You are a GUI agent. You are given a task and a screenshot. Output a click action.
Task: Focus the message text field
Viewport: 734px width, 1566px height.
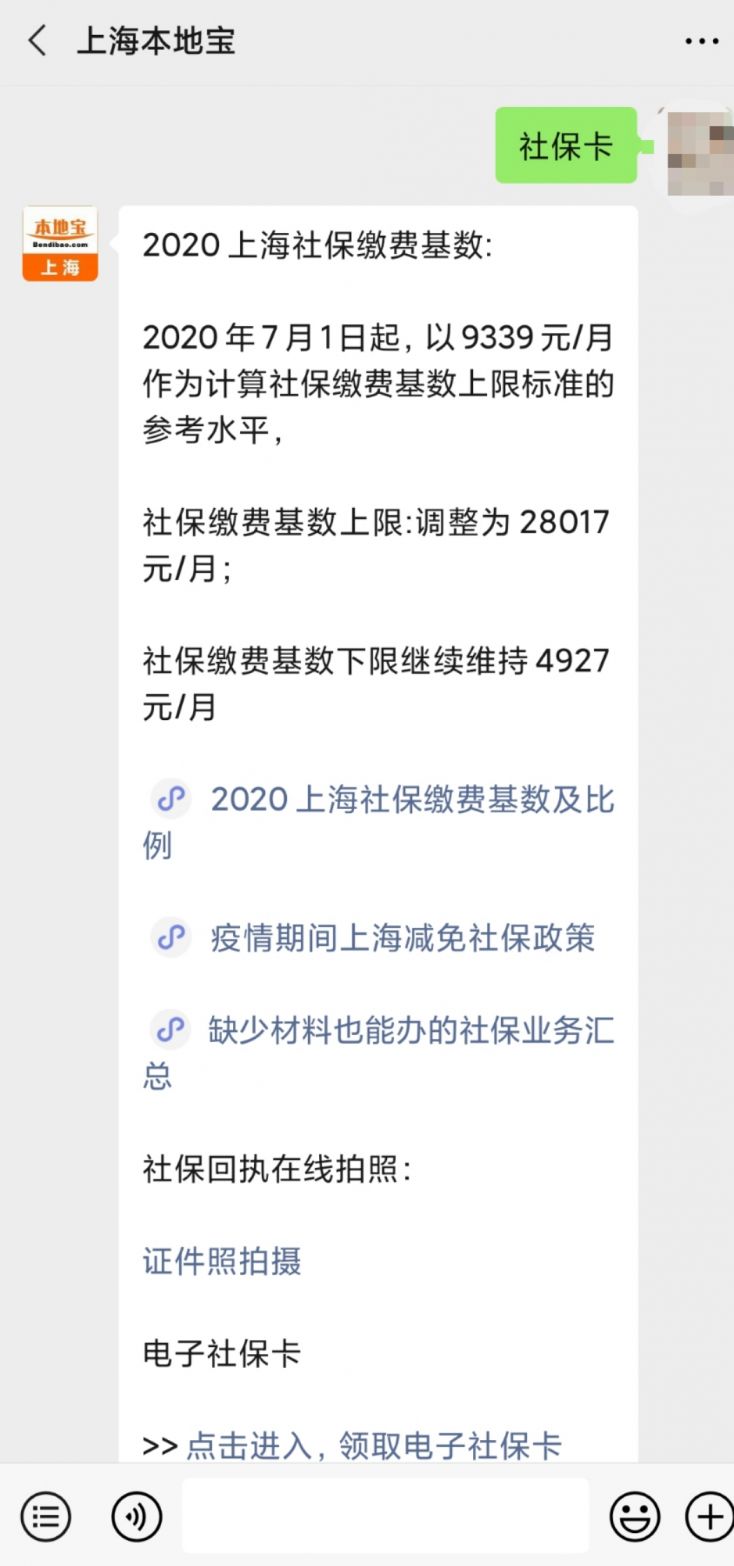pyautogui.click(x=385, y=1517)
